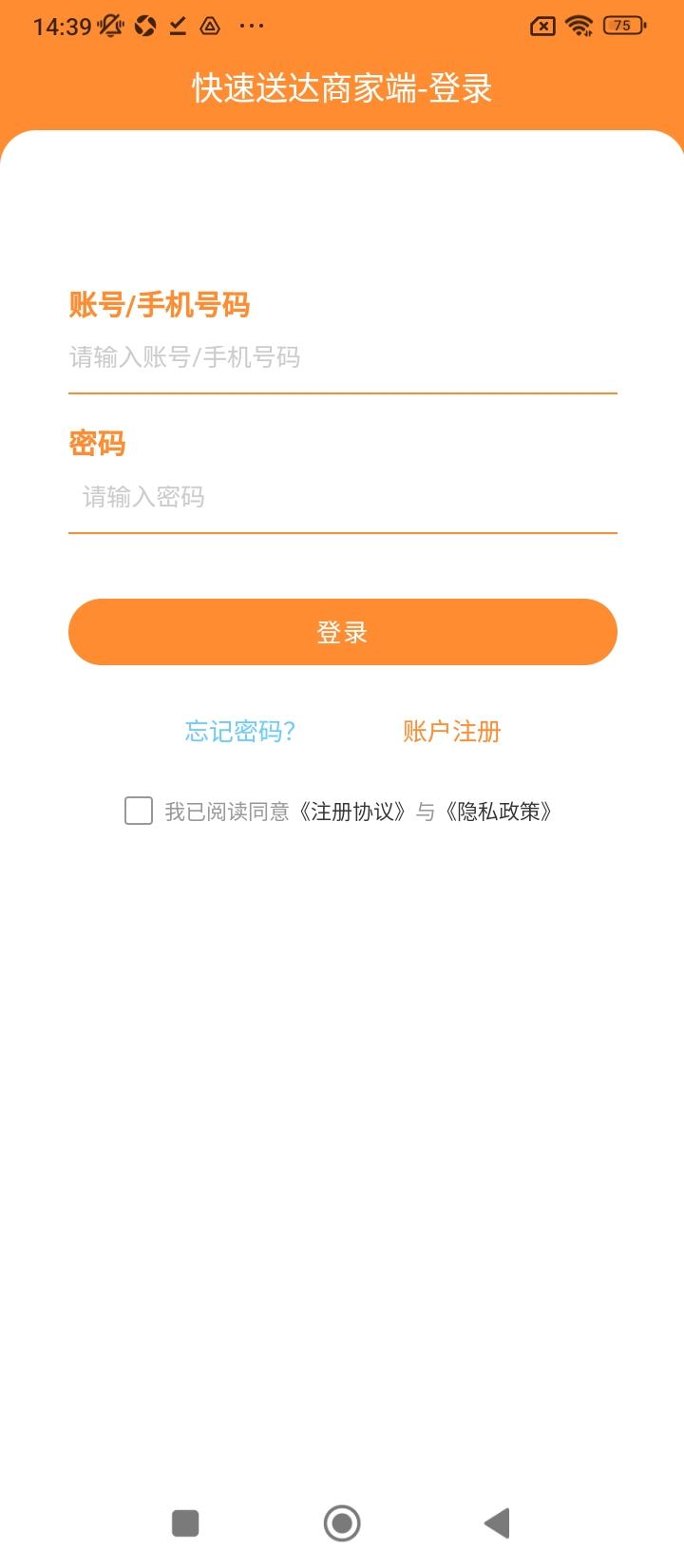The width and height of the screenshot is (684, 1568).
Task: Tap the muted vibration icon in status bar
Action: click(x=110, y=26)
